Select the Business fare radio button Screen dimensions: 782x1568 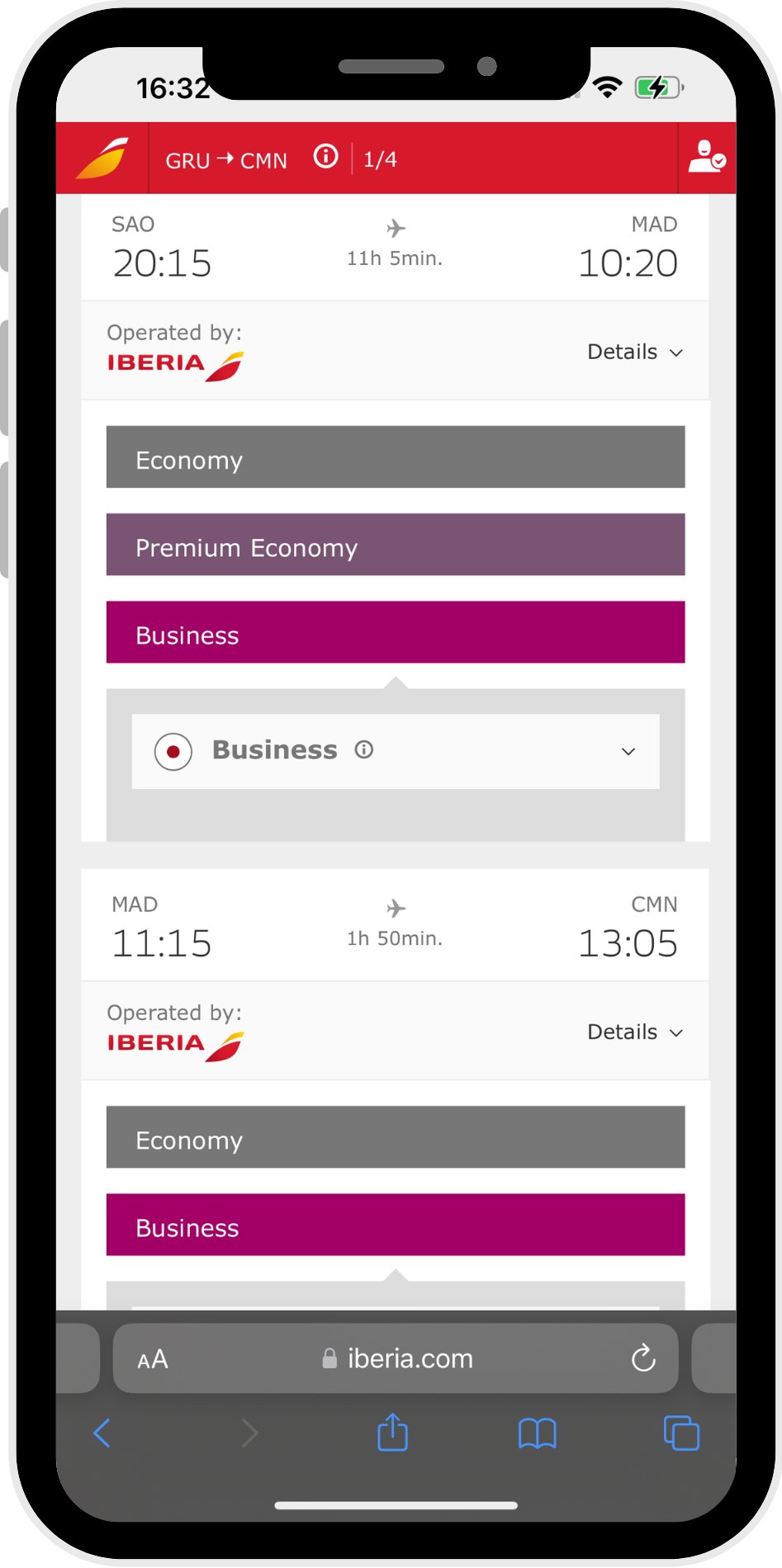tap(173, 752)
